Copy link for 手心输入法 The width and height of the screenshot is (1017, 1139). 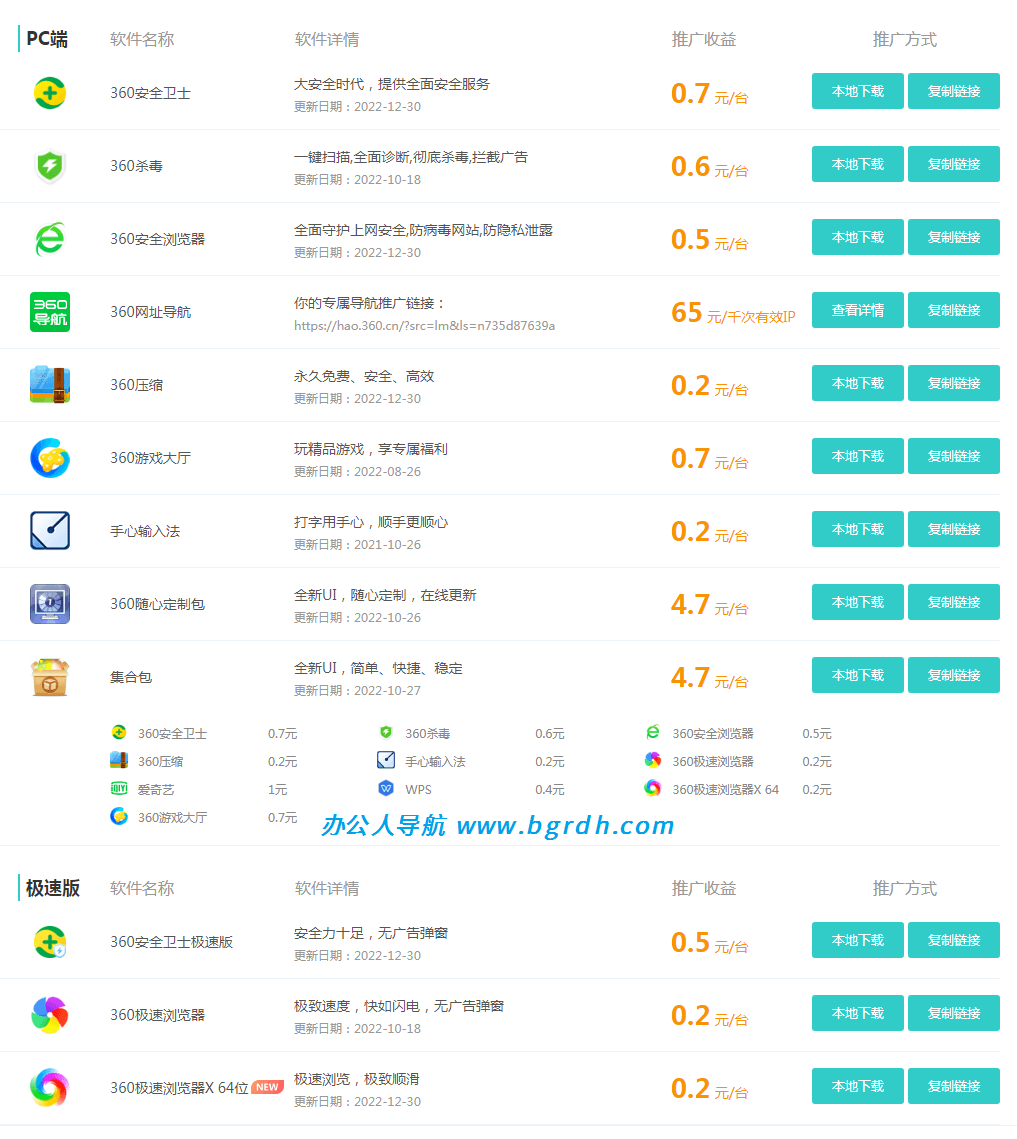(x=953, y=529)
